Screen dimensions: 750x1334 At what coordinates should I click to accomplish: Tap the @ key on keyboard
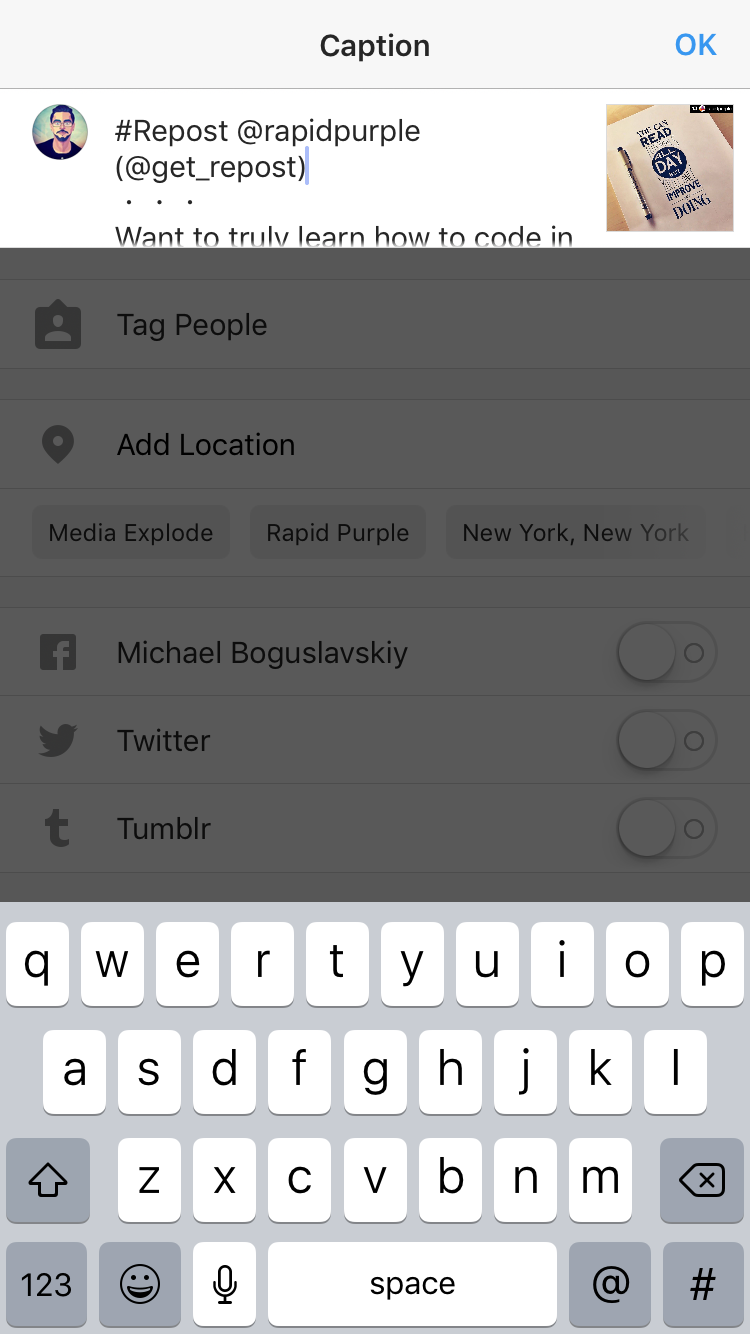click(x=611, y=1284)
